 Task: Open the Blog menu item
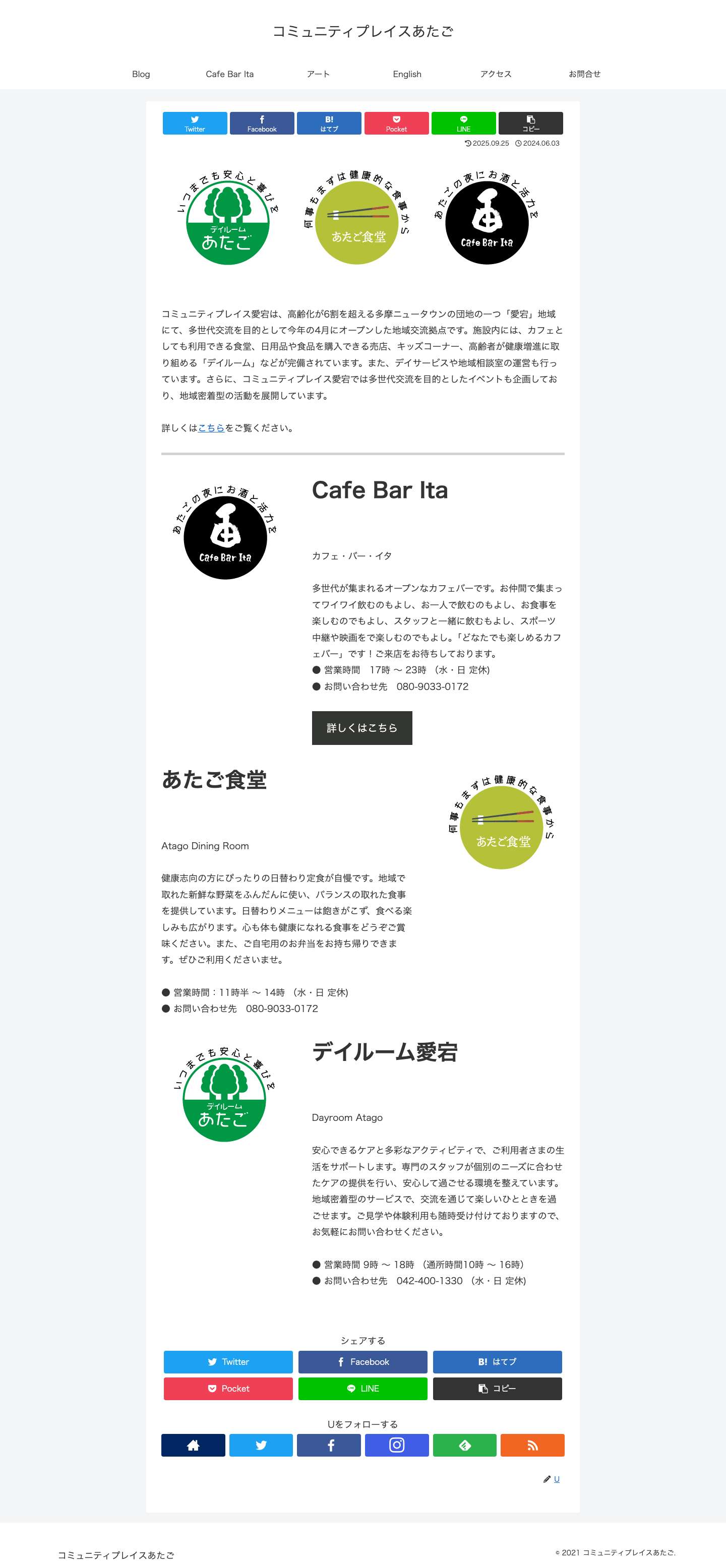(x=141, y=74)
